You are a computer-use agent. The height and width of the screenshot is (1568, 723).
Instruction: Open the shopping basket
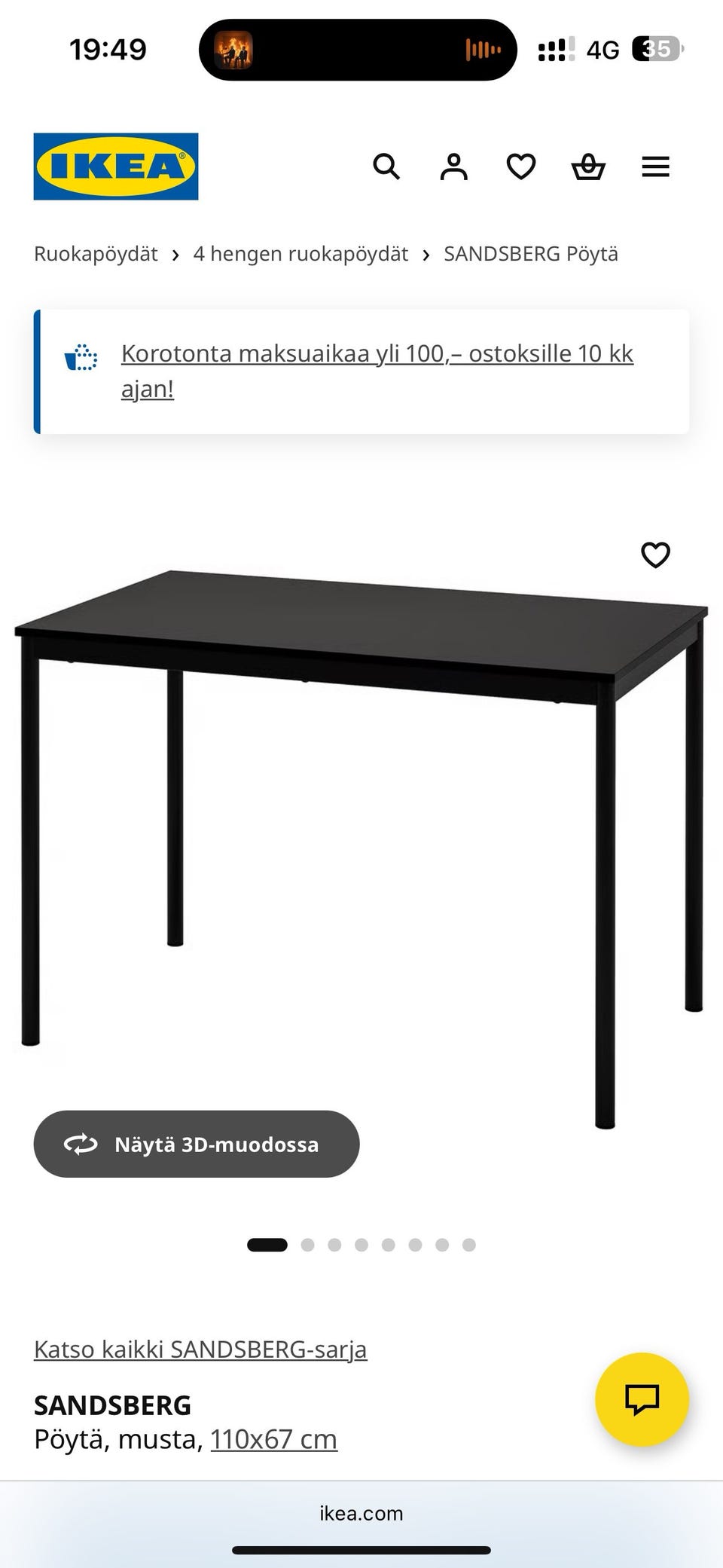(588, 167)
